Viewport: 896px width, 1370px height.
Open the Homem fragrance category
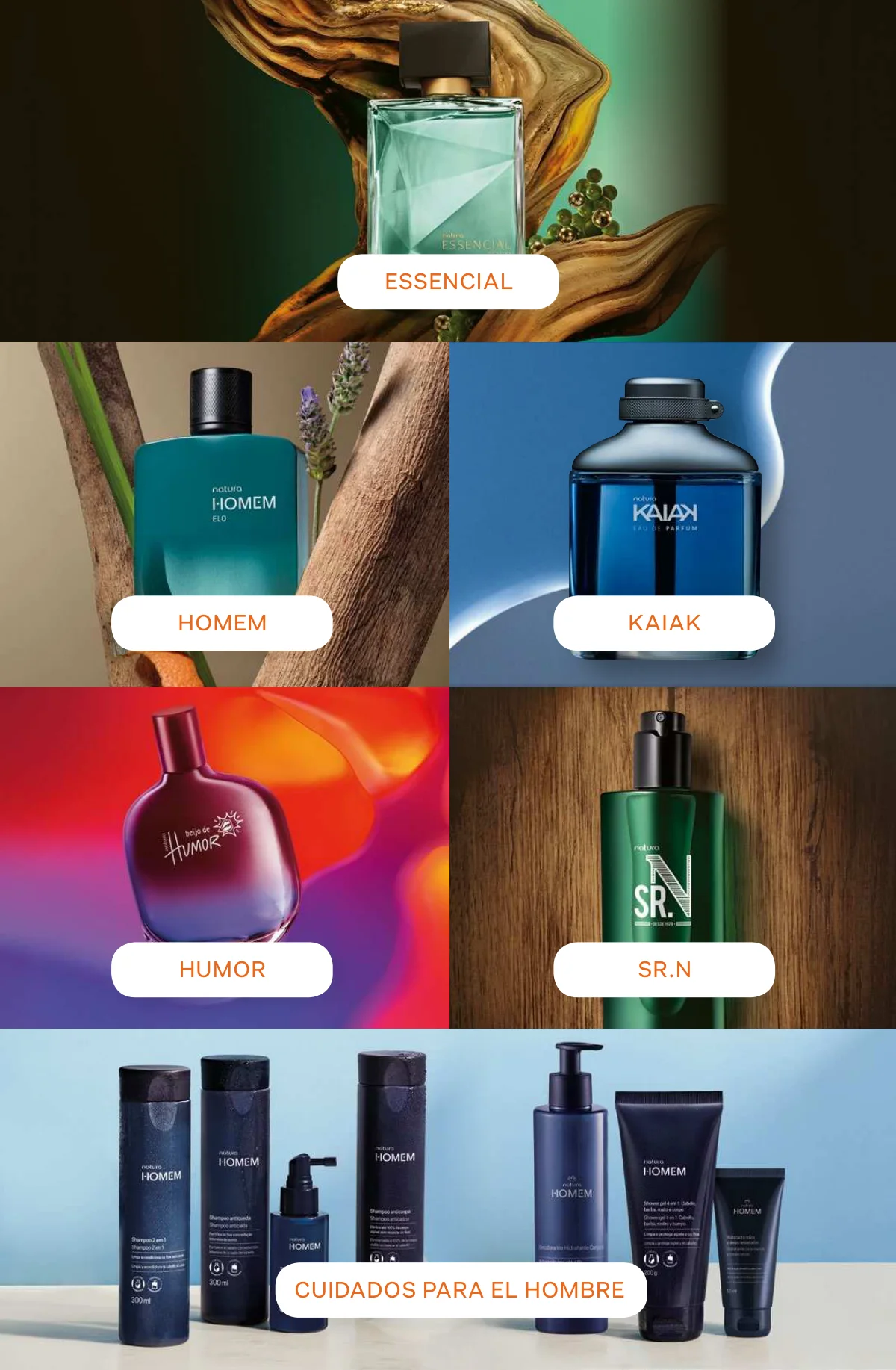coord(222,623)
